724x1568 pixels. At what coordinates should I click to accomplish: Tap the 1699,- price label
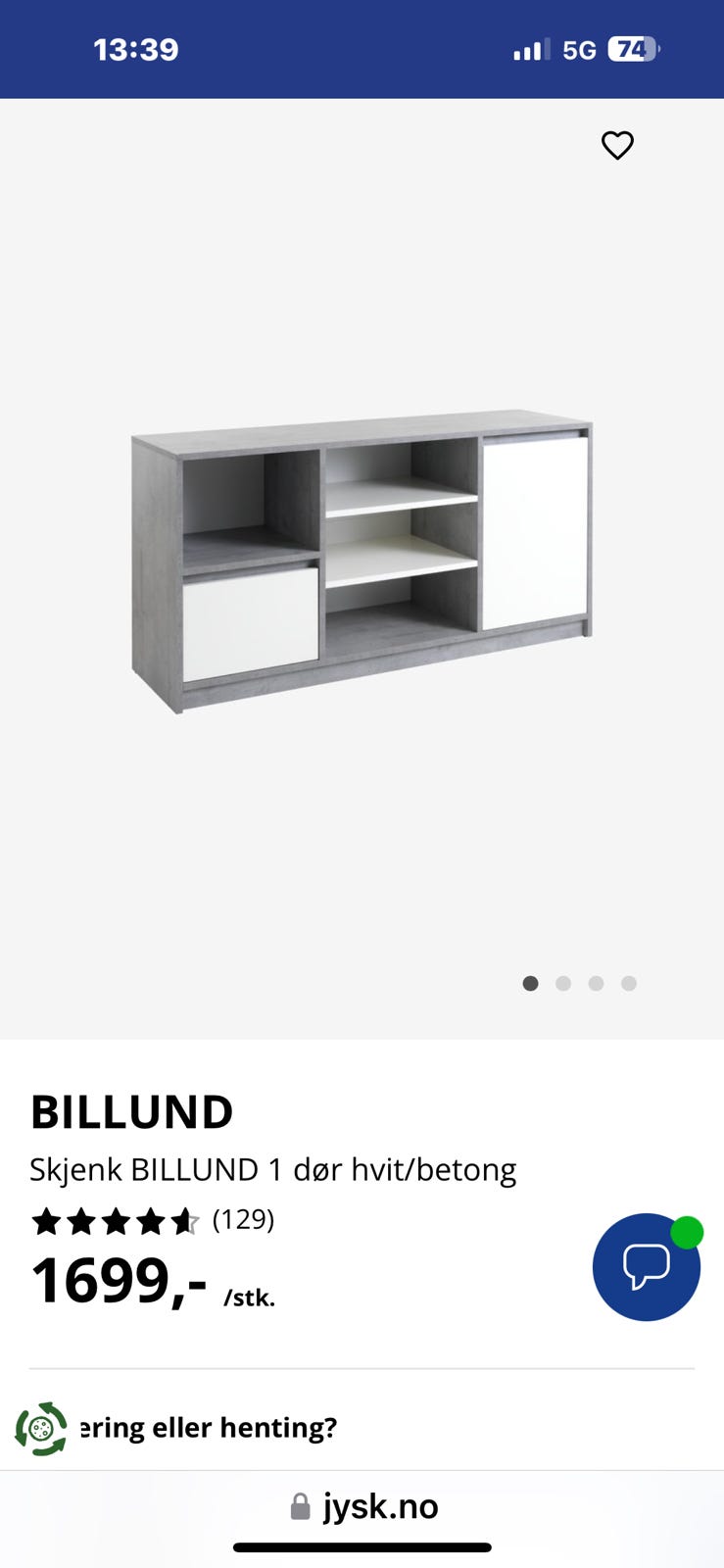pyautogui.click(x=118, y=1281)
